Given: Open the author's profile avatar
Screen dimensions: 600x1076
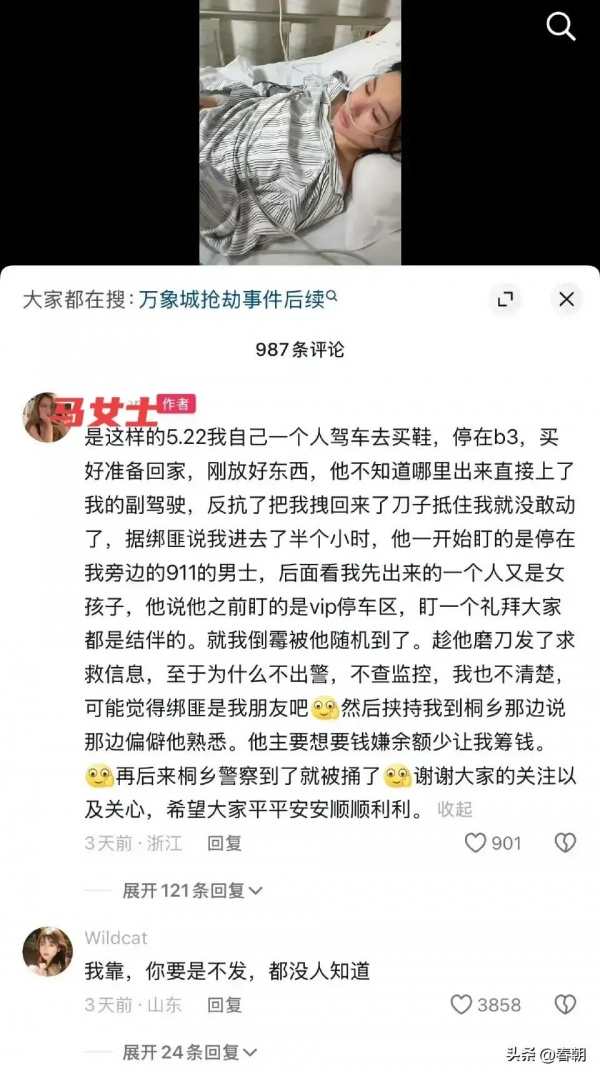Looking at the screenshot, I should [x=47, y=418].
